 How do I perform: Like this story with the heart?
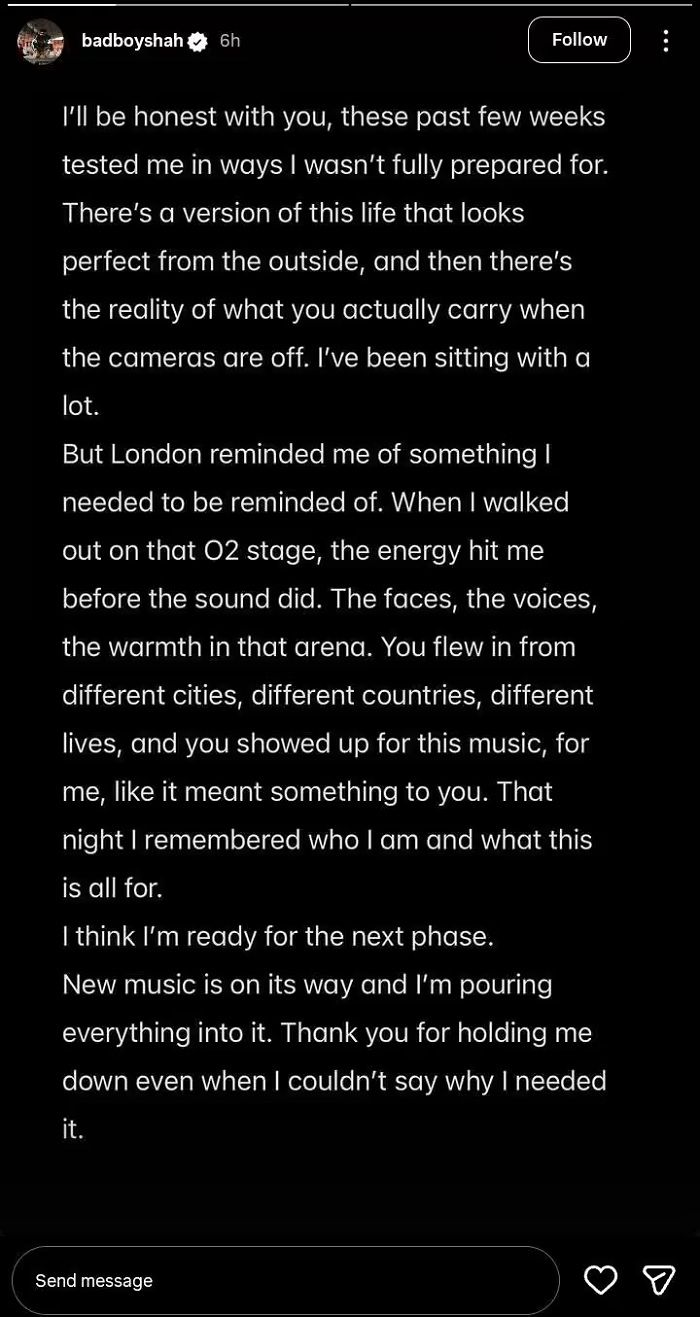(x=600, y=1280)
